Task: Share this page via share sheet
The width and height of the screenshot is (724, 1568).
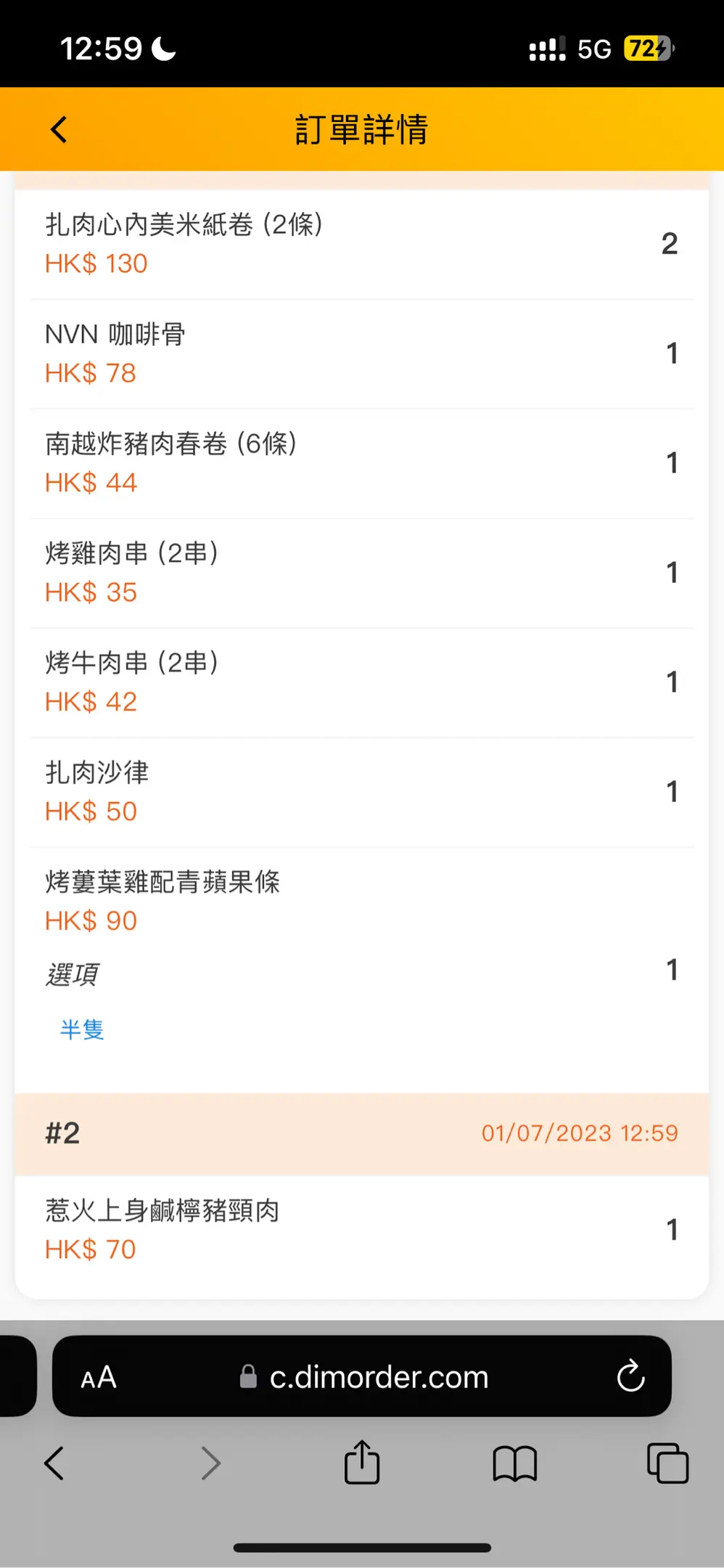Action: click(x=362, y=1462)
